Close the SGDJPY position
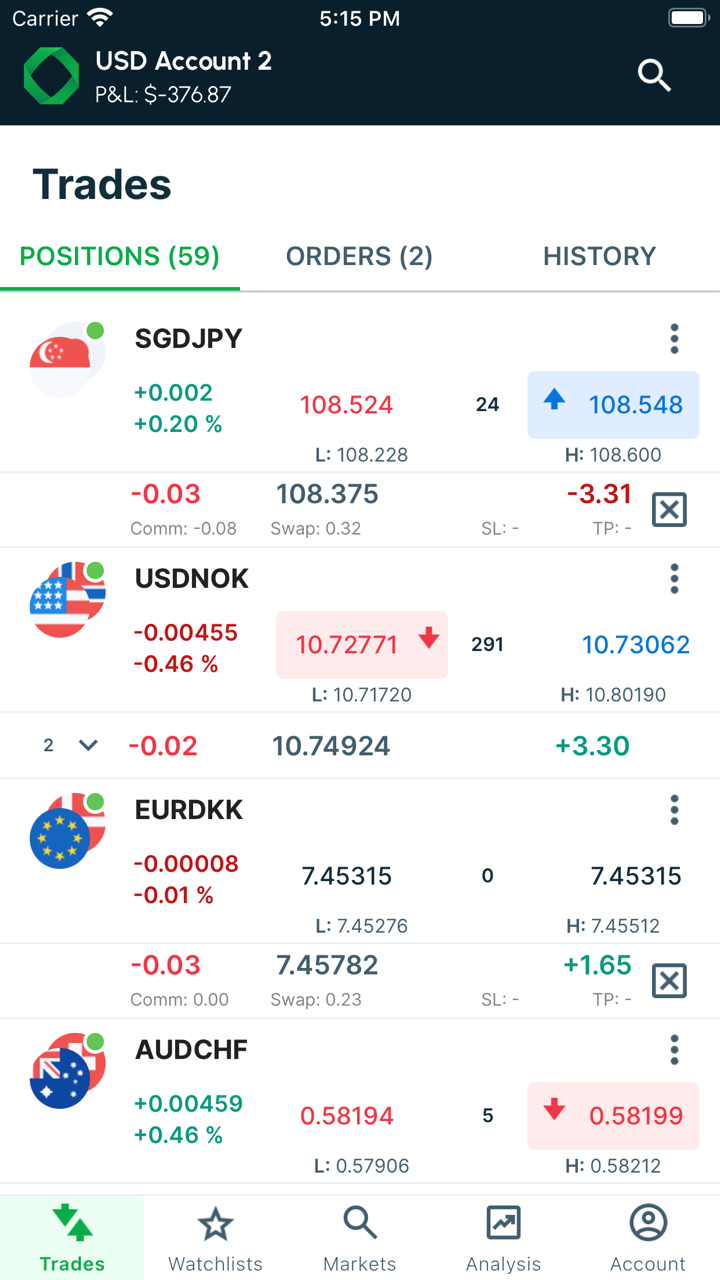 (669, 510)
